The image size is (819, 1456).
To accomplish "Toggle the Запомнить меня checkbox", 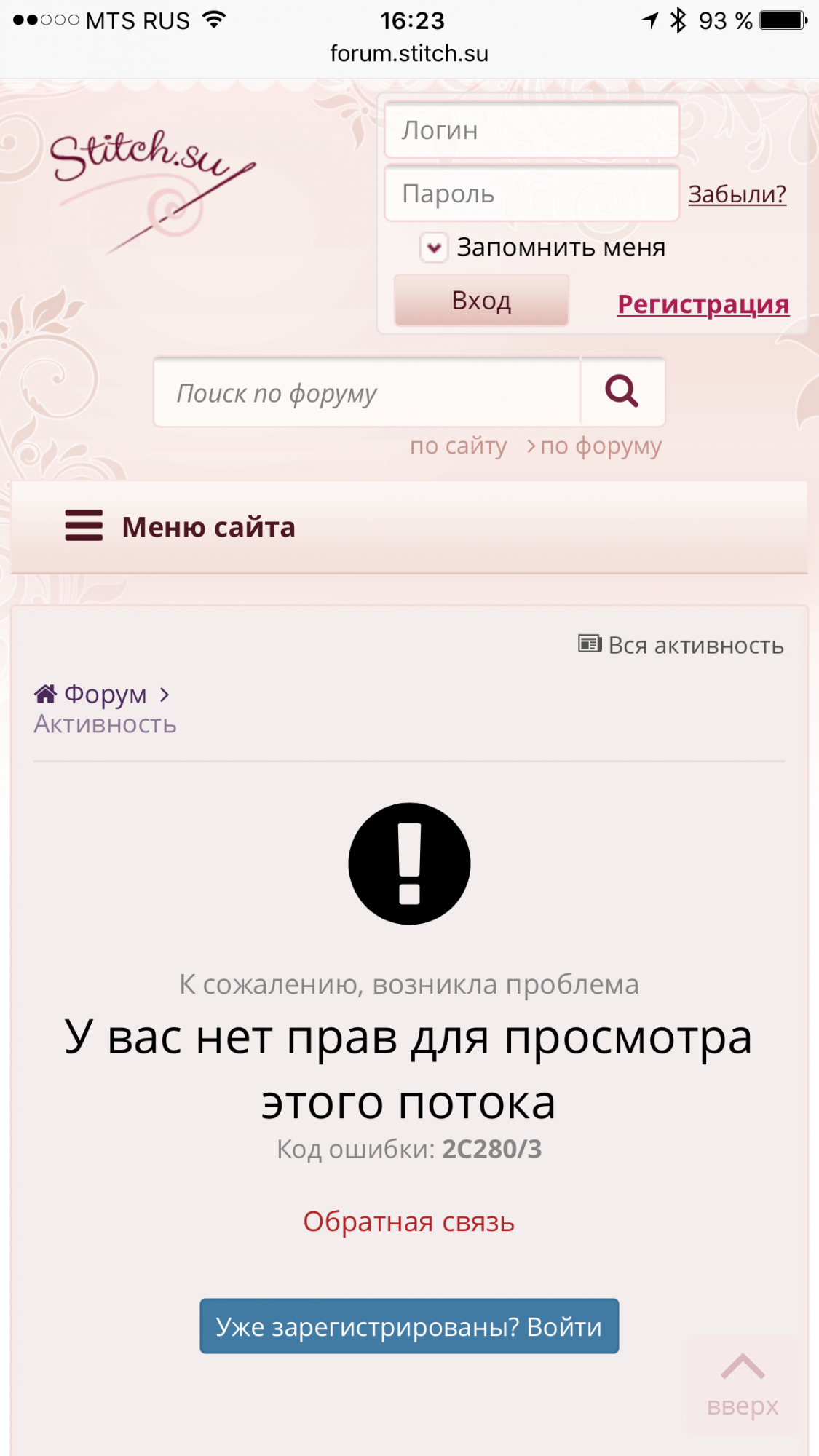I will click(434, 248).
